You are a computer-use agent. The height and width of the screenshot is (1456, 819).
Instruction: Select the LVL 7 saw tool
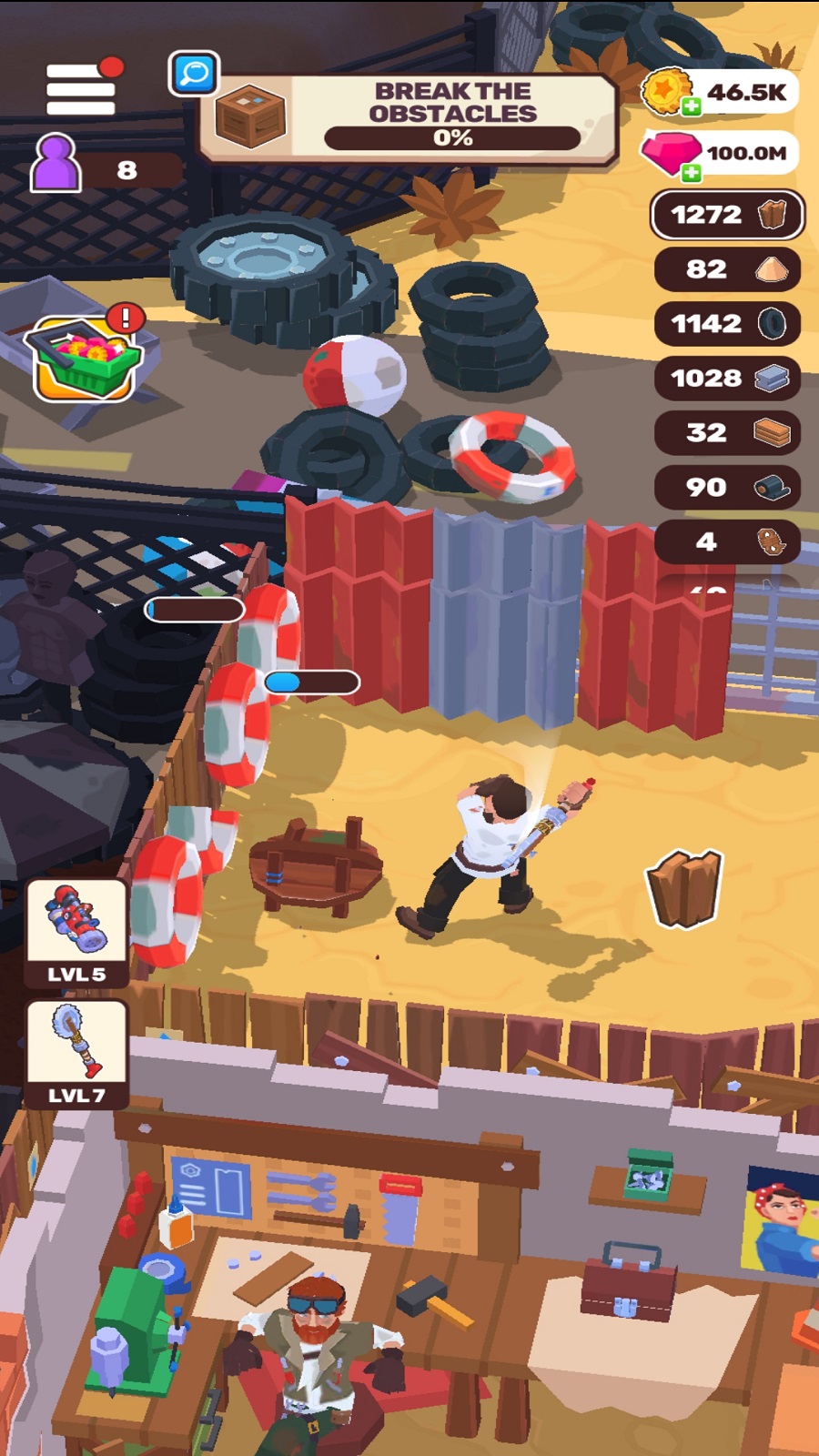[x=76, y=1053]
